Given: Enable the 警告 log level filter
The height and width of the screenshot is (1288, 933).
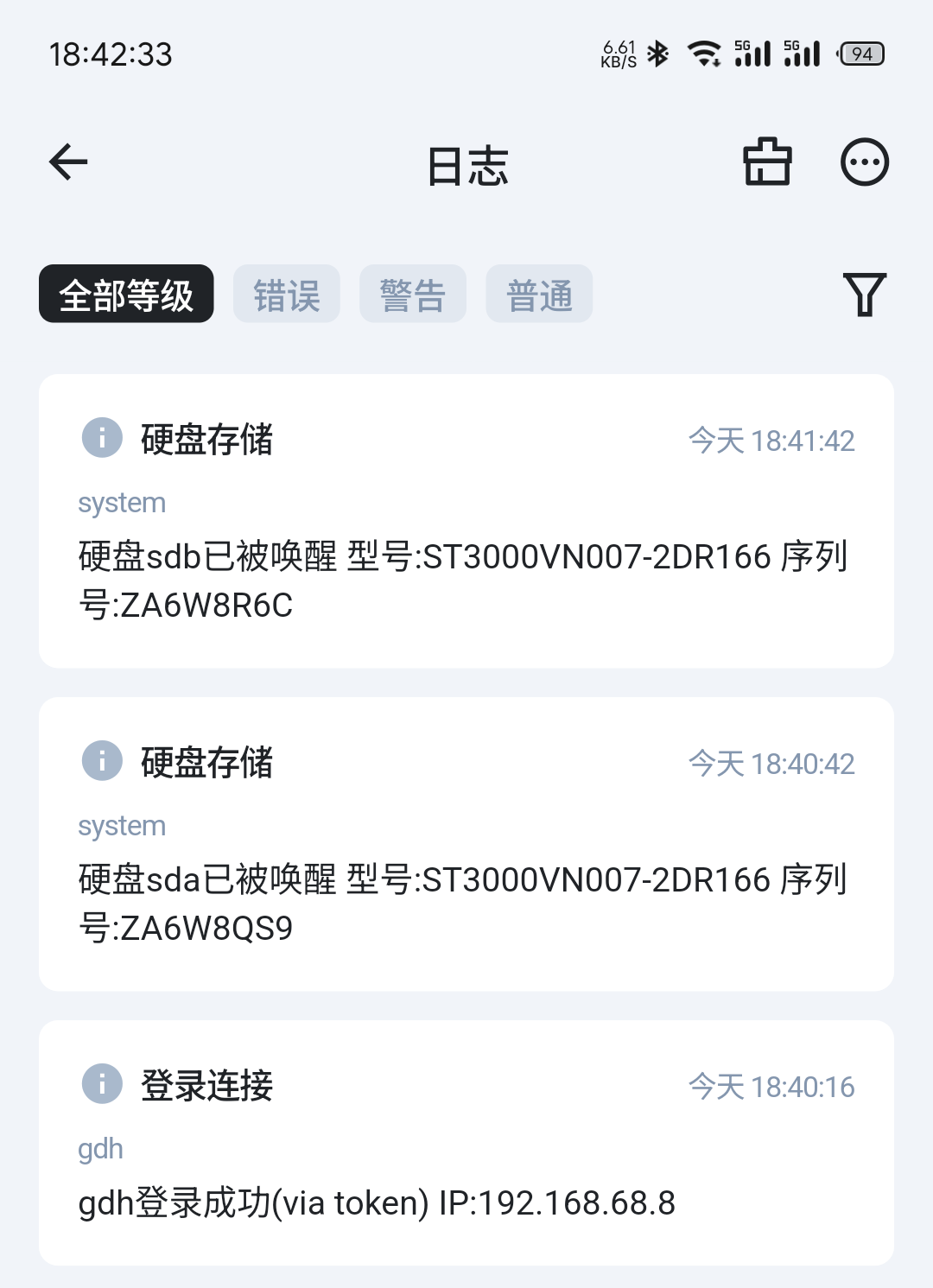Looking at the screenshot, I should coord(412,294).
